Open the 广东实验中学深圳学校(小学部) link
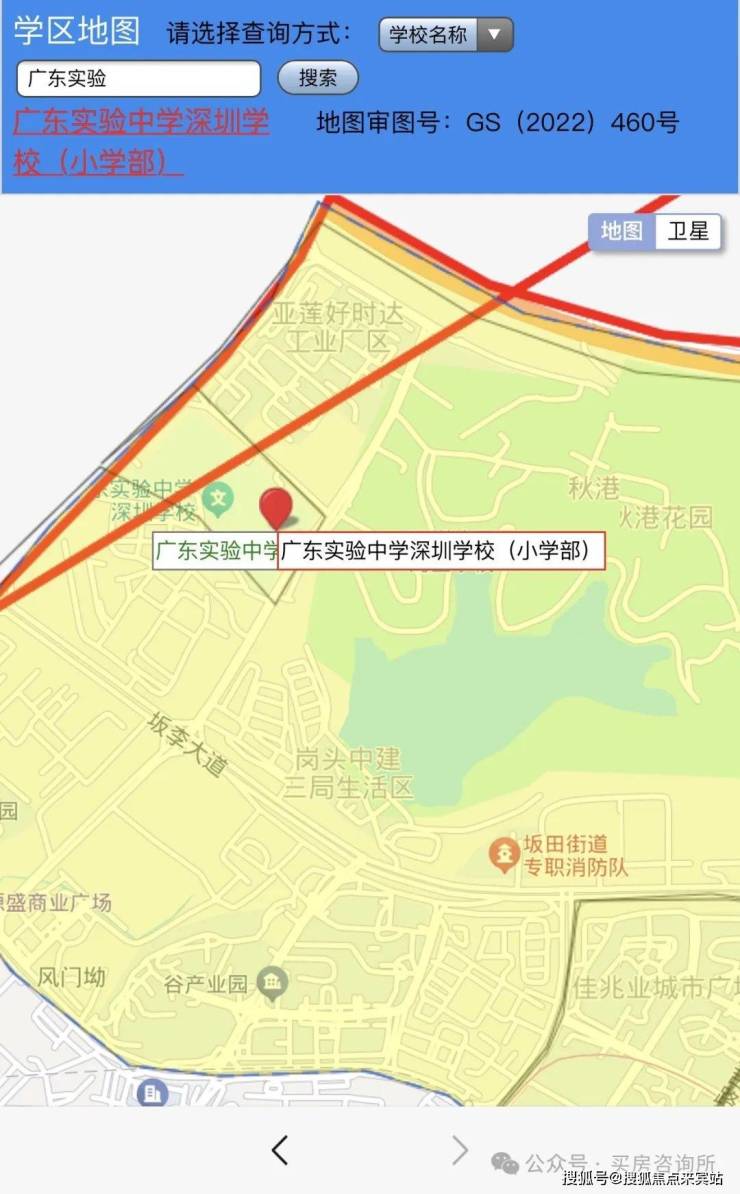 coord(140,141)
